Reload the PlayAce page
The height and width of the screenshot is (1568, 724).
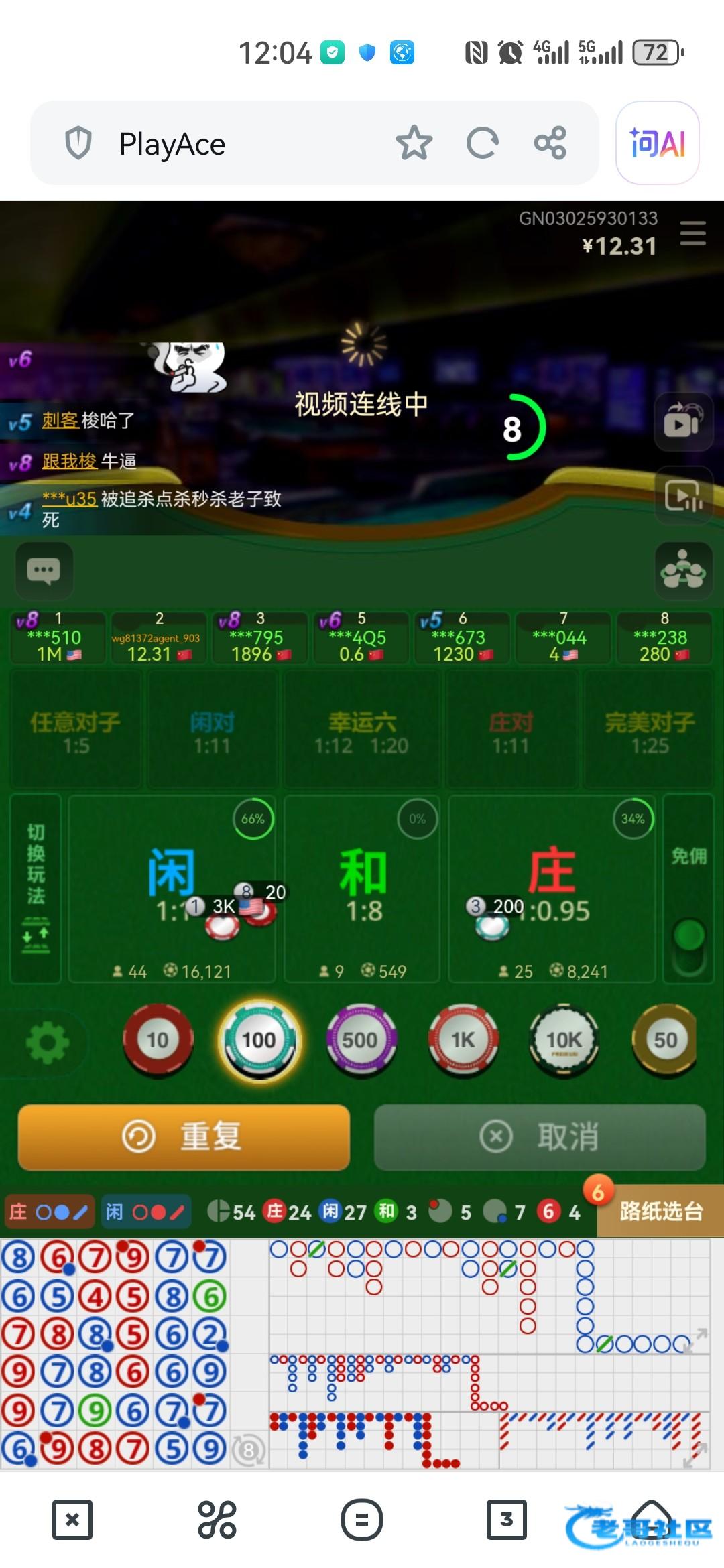coord(482,143)
